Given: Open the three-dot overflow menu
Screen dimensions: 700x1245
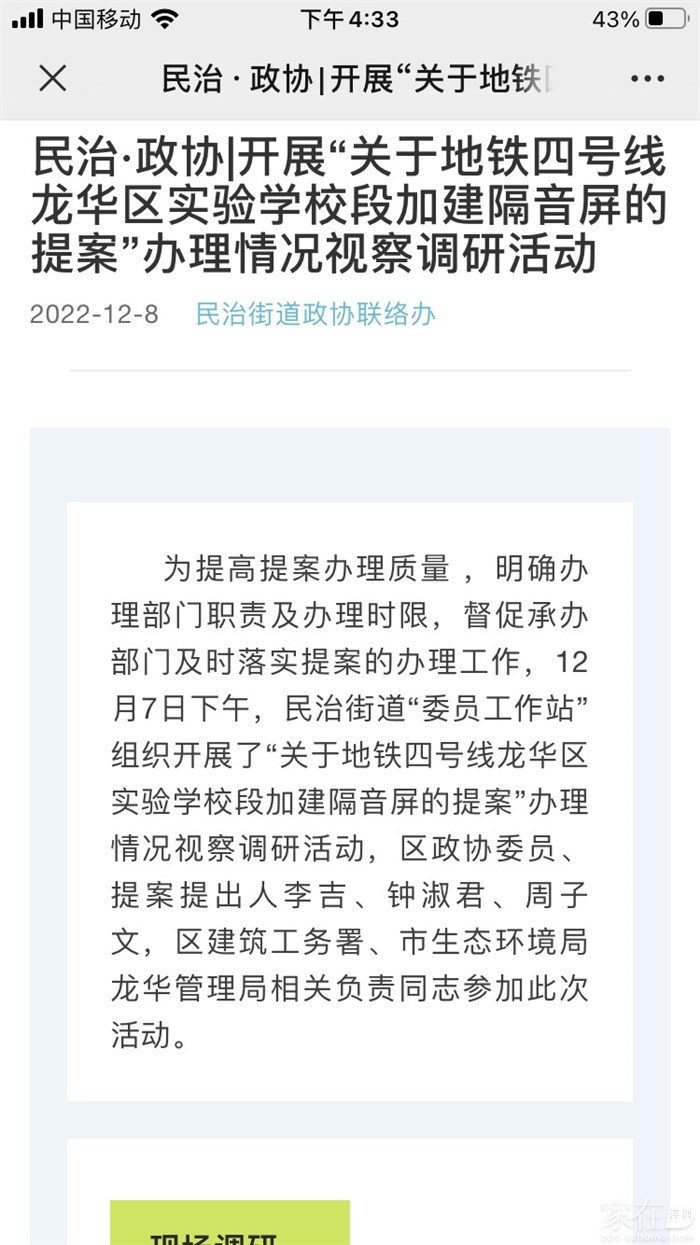Looking at the screenshot, I should (x=647, y=79).
